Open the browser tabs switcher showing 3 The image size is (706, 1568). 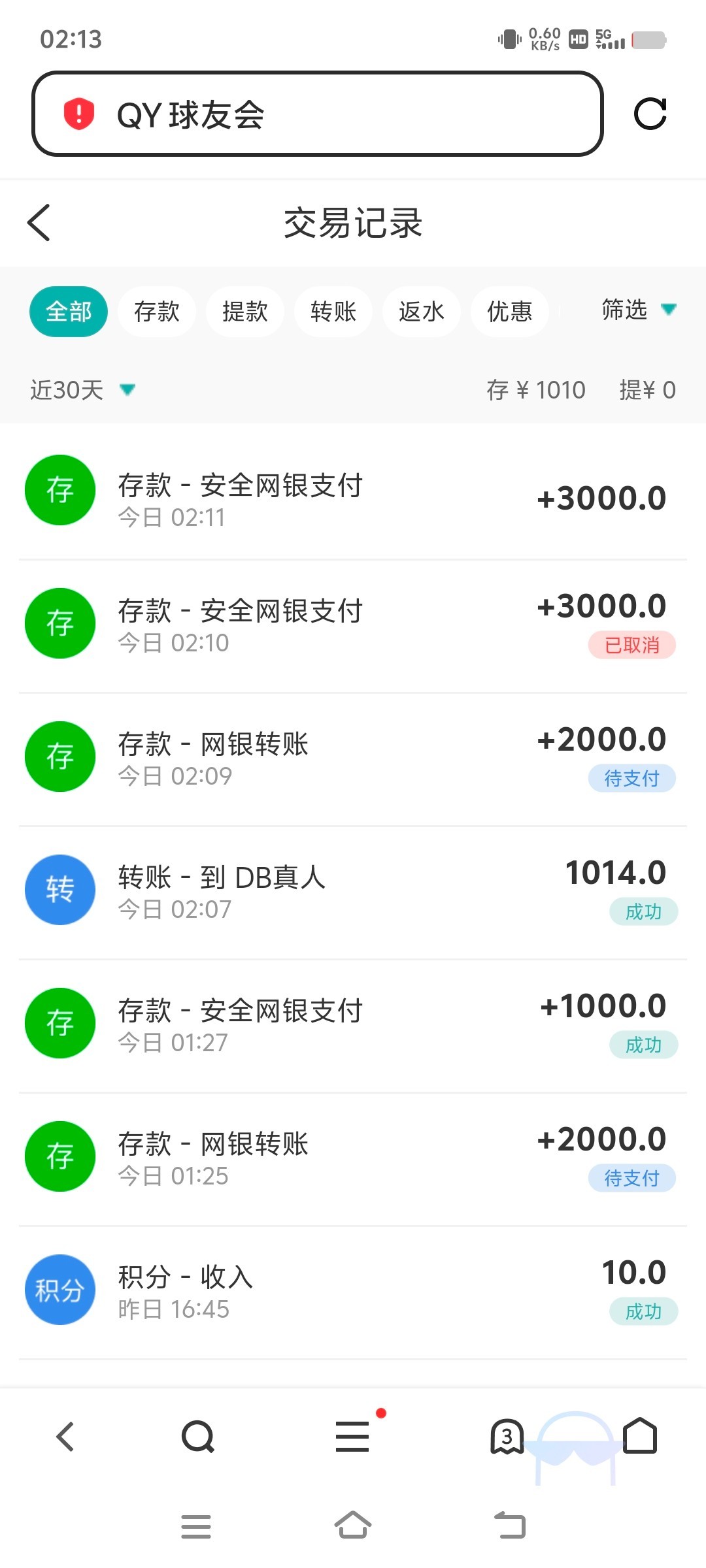click(507, 1436)
